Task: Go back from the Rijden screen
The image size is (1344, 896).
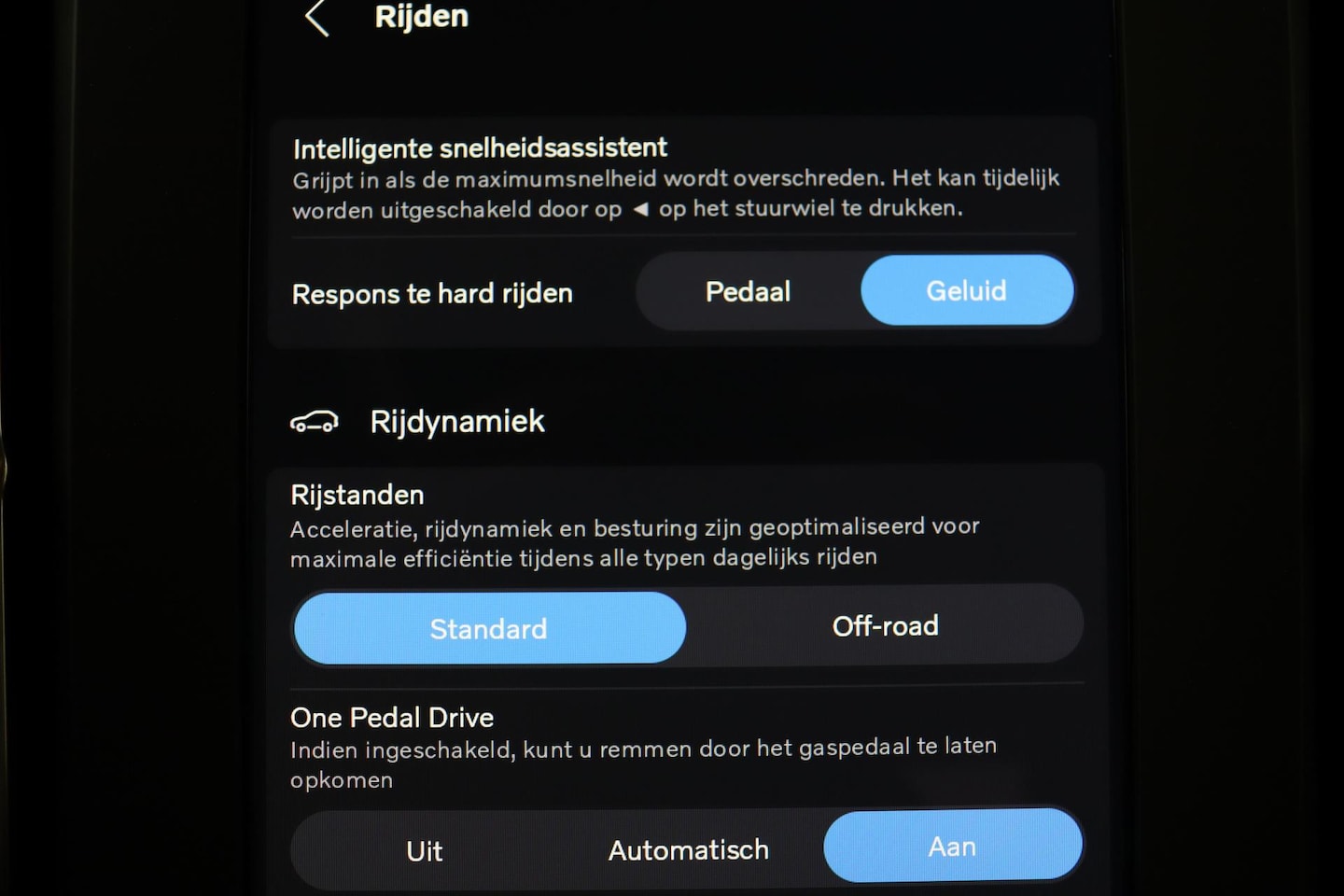Action: 317,18
